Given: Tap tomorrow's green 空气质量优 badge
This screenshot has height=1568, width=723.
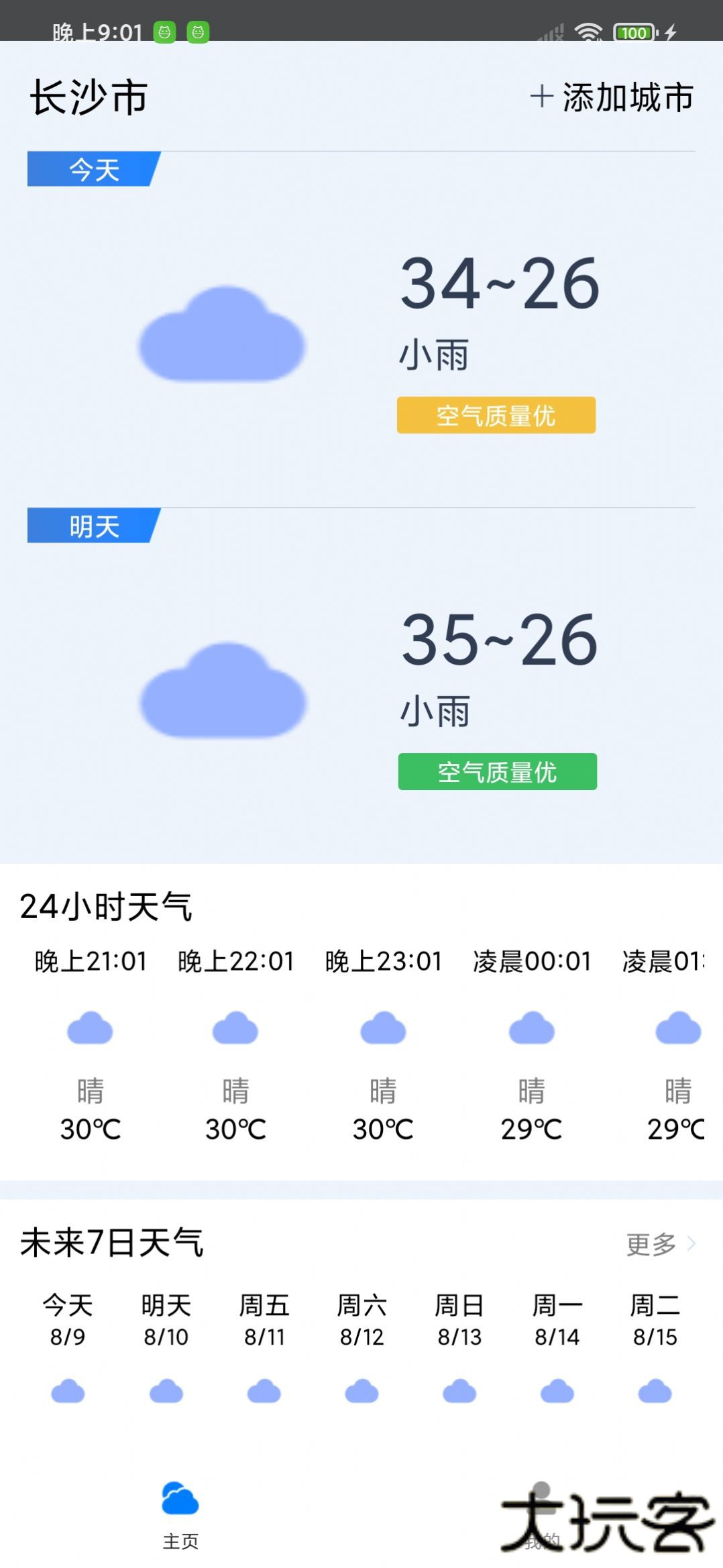Looking at the screenshot, I should click(498, 773).
